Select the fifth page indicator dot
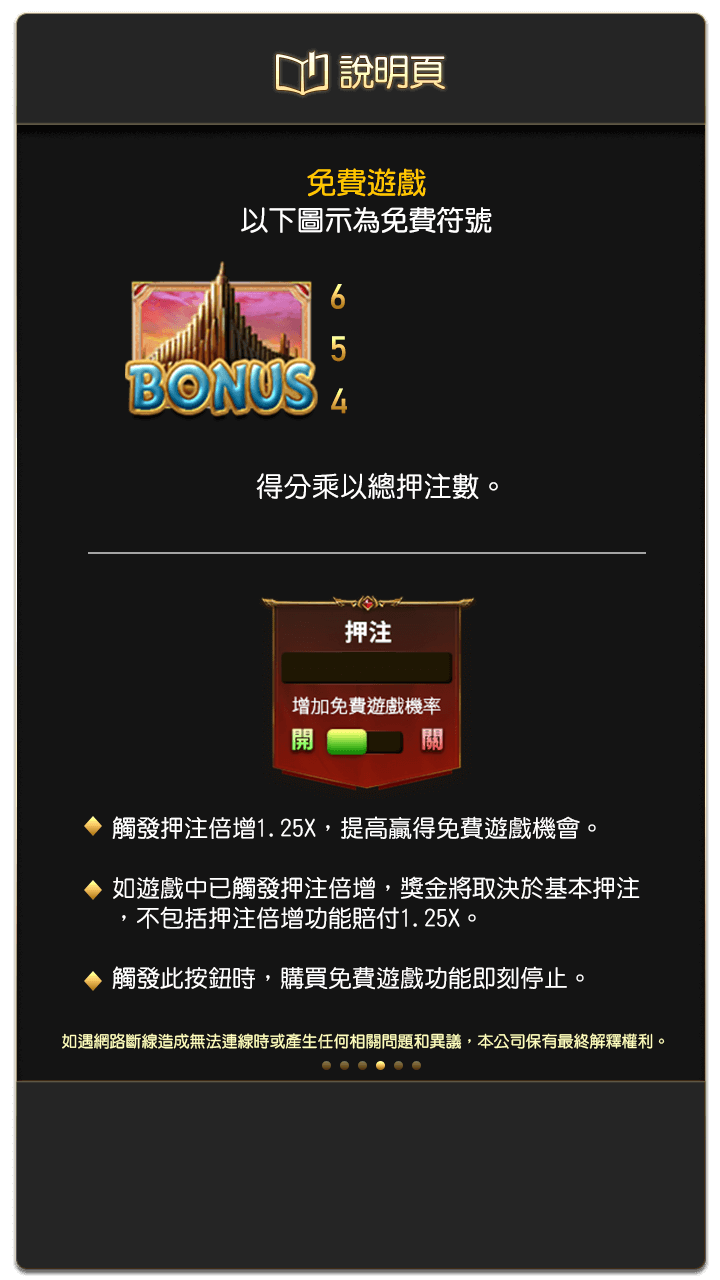This screenshot has height=1280, width=720. [398, 1065]
